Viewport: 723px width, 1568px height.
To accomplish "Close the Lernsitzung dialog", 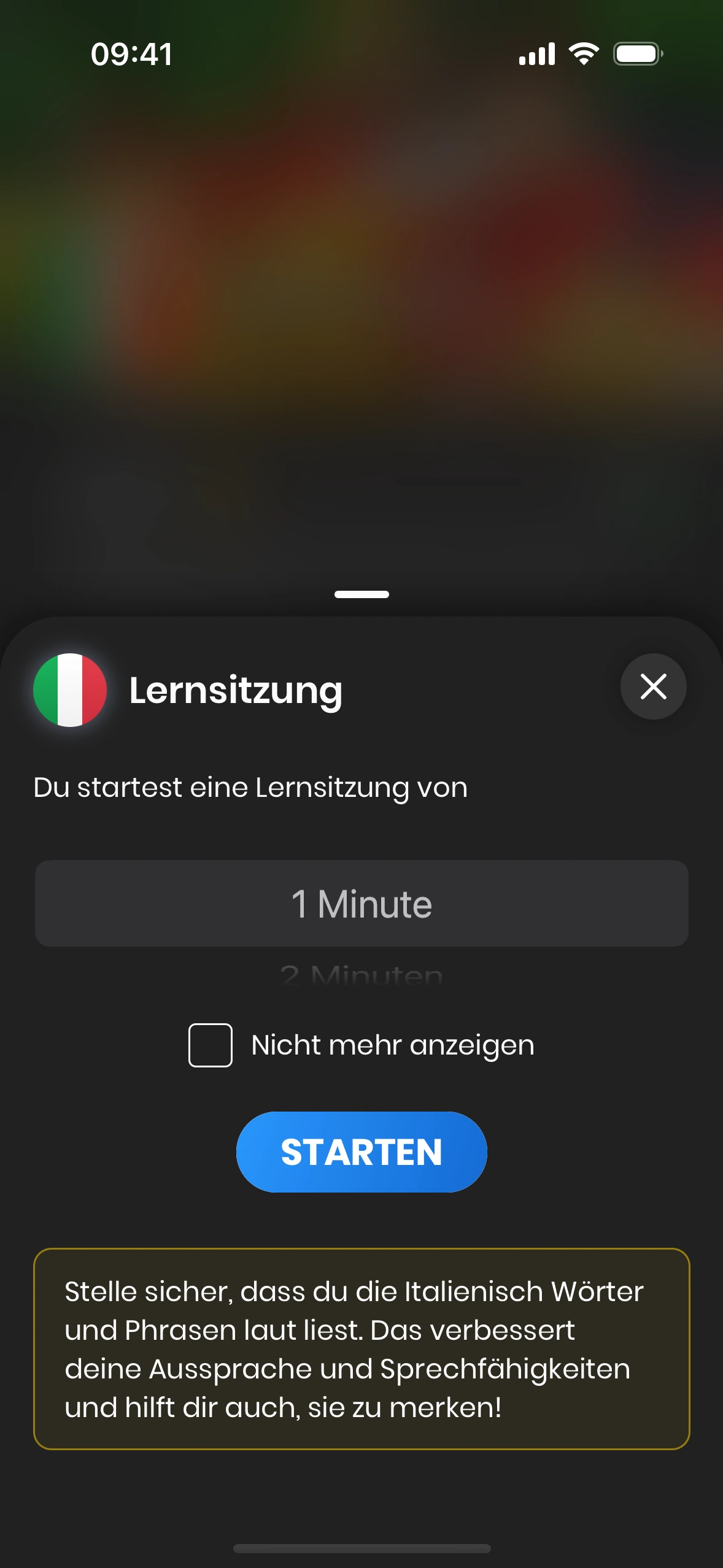I will (653, 686).
